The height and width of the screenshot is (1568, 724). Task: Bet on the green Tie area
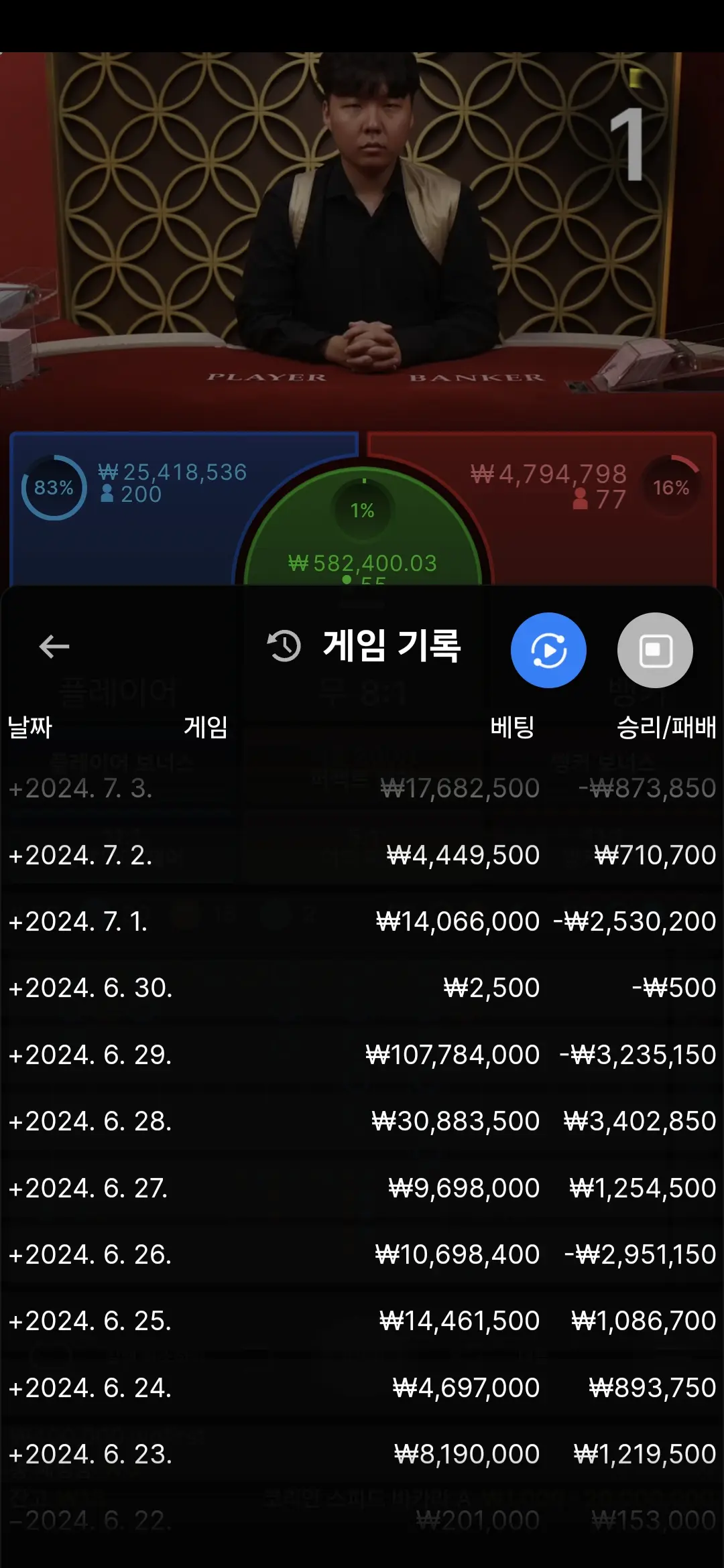pyautogui.click(x=363, y=536)
